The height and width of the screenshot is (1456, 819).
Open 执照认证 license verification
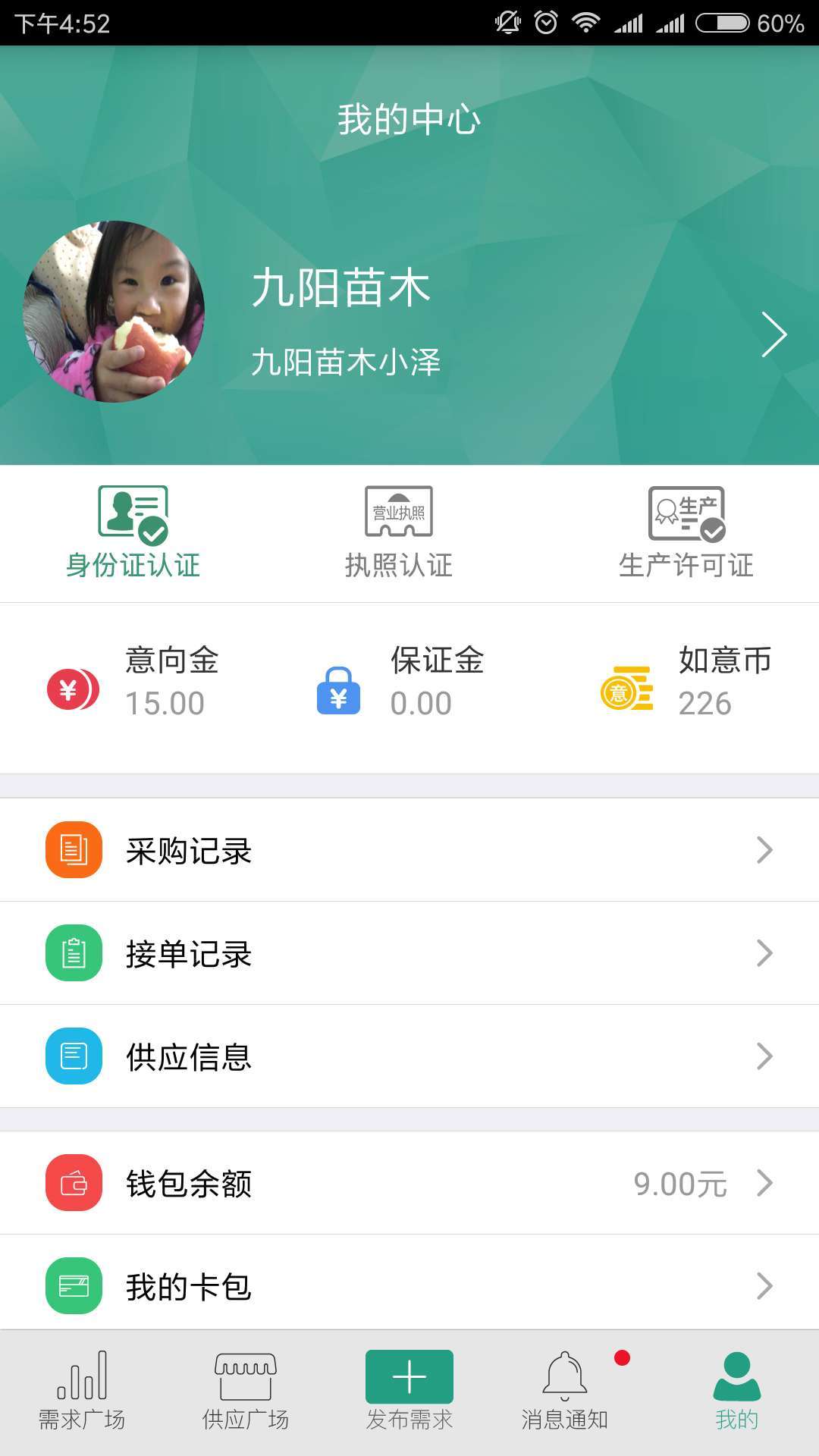399,532
